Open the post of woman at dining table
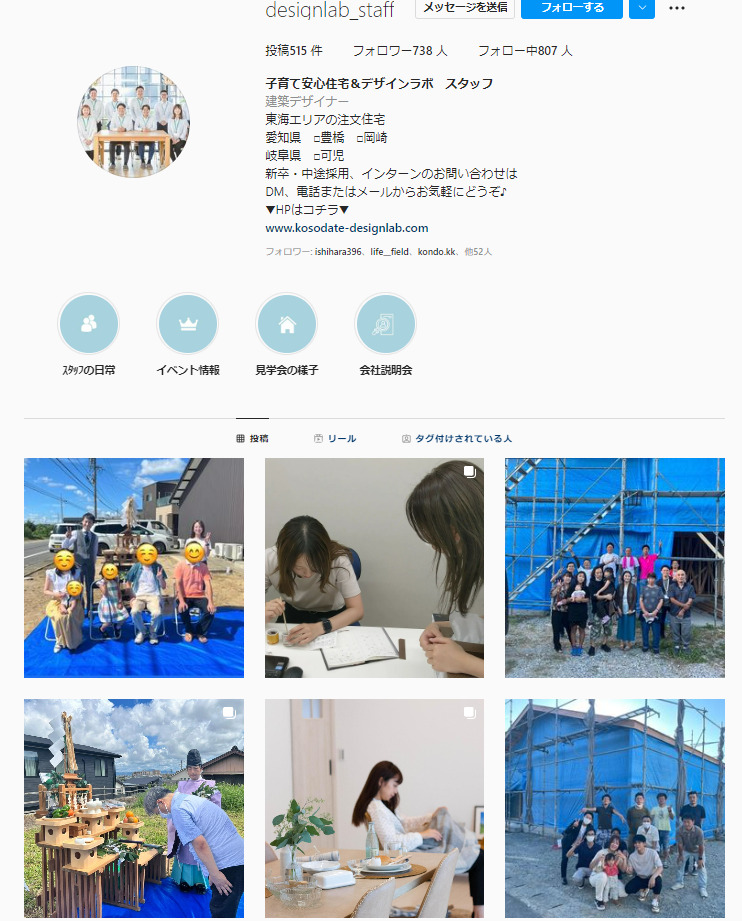The image size is (742, 921). [374, 808]
